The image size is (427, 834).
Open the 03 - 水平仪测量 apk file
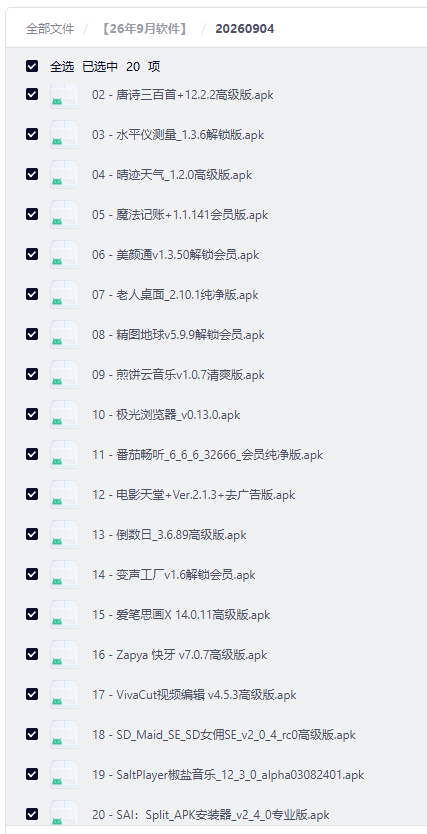[178, 135]
